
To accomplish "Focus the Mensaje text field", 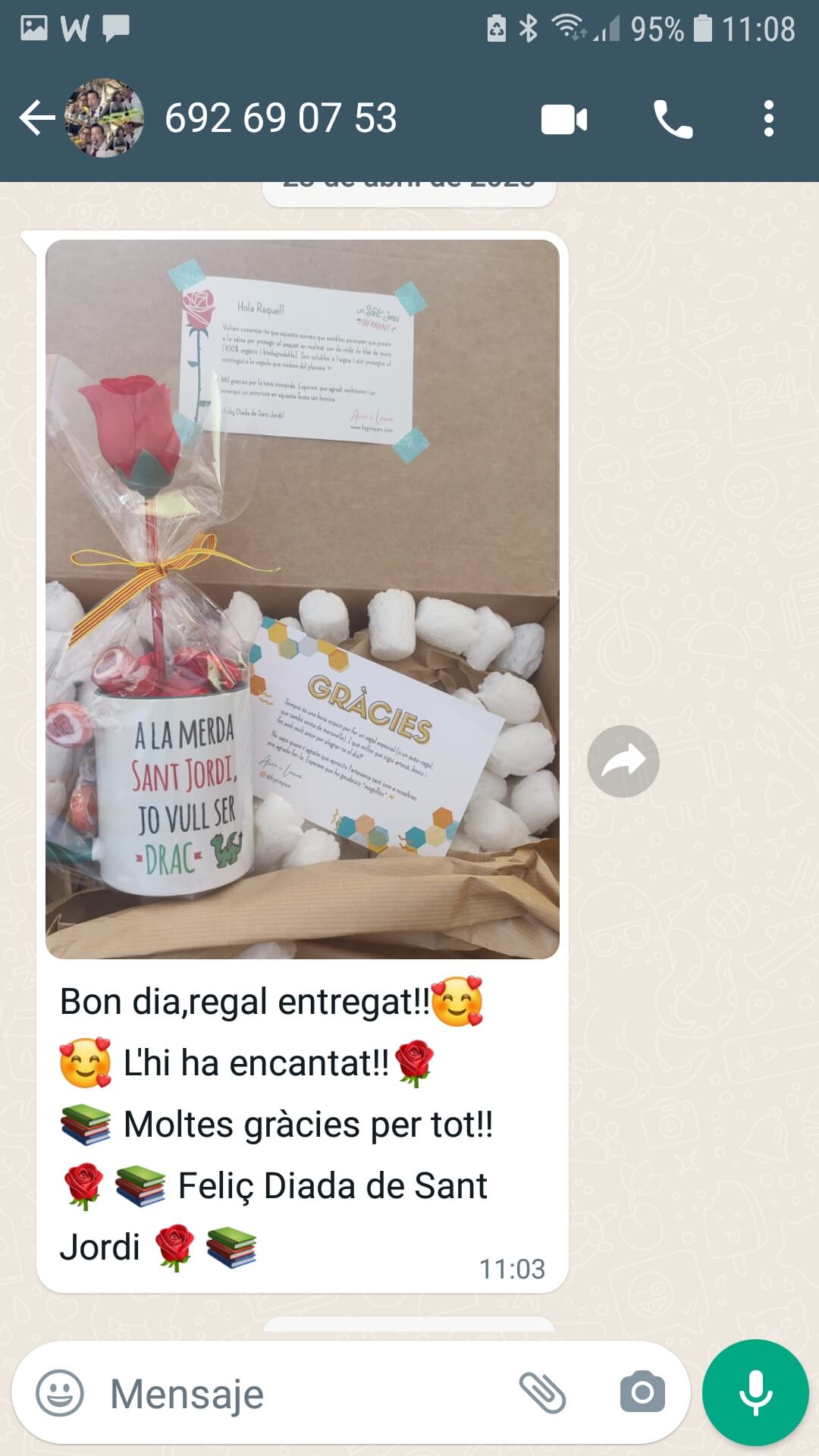I will pyautogui.click(x=303, y=1393).
